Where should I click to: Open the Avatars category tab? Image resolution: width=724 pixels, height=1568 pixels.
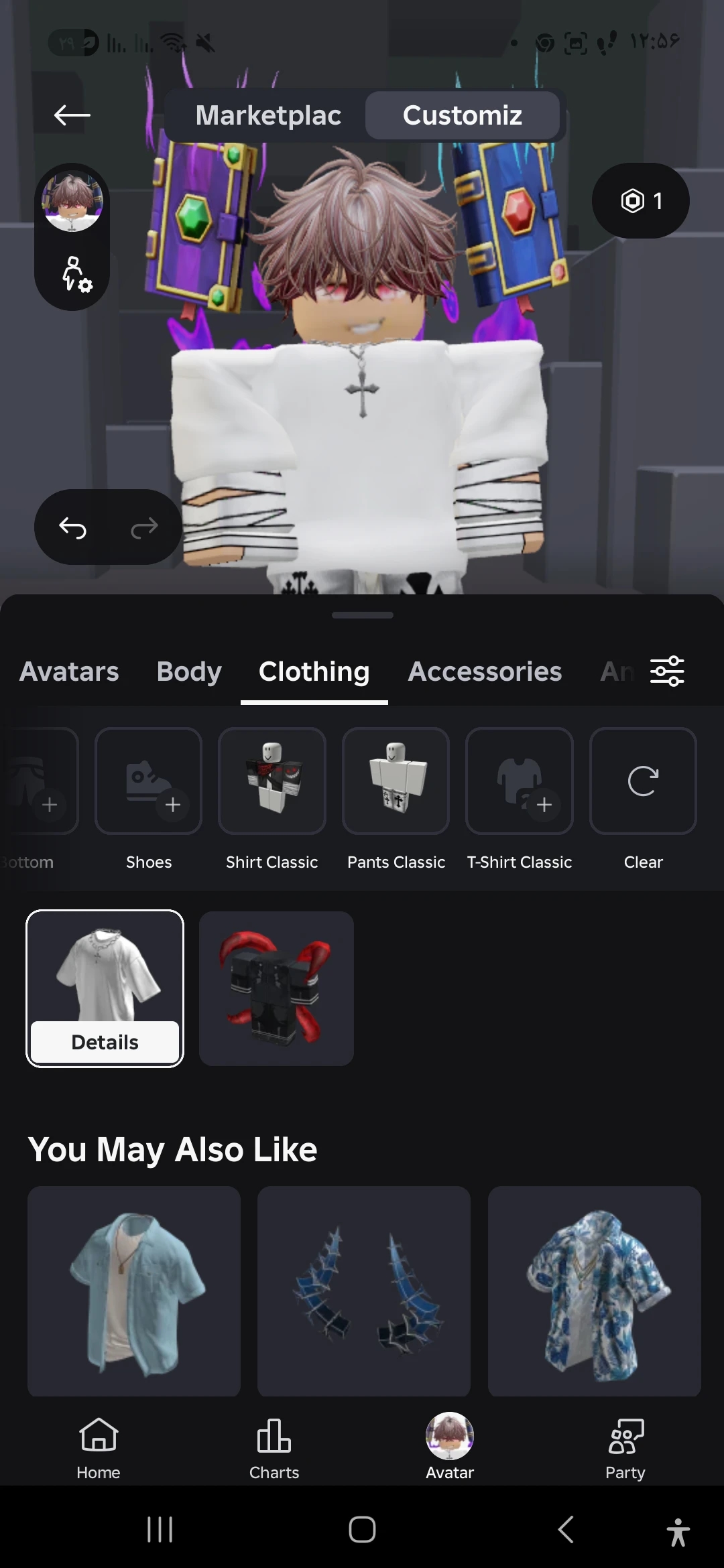(69, 671)
